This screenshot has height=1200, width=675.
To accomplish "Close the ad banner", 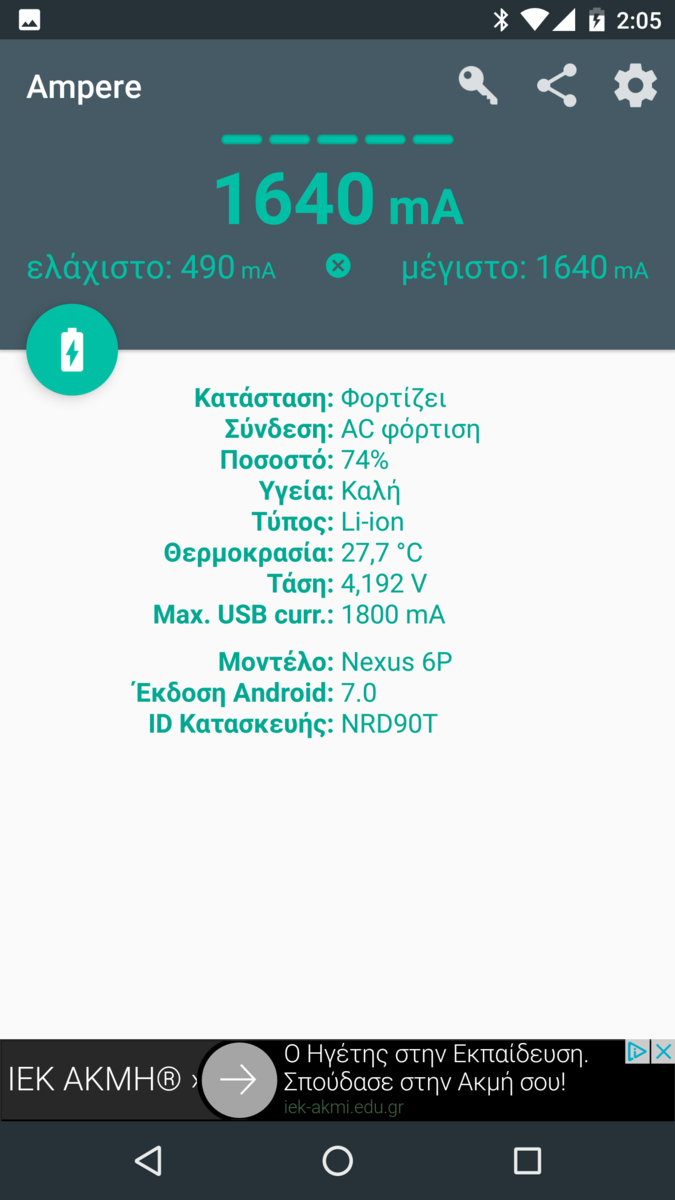I will pos(663,1052).
